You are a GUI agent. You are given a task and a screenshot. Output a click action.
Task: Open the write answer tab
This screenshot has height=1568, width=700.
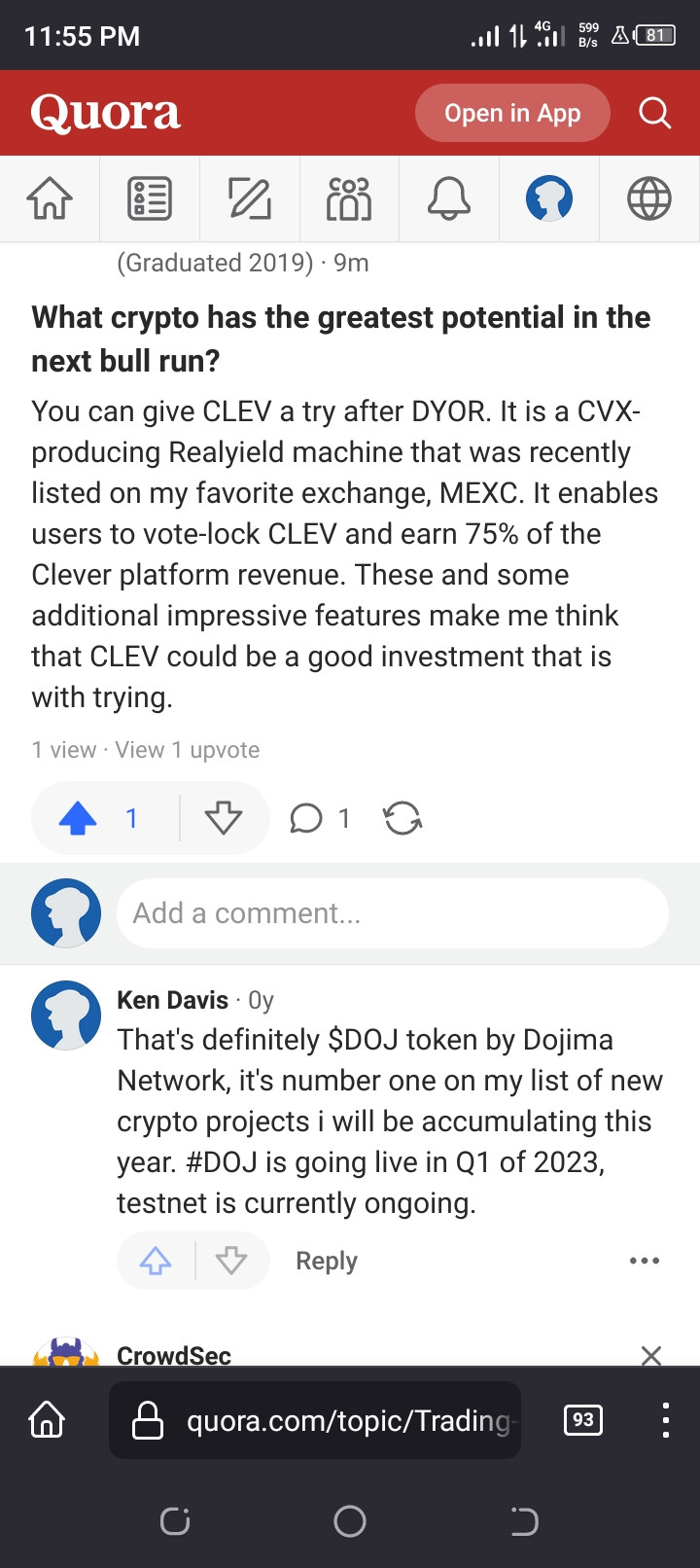tap(250, 199)
